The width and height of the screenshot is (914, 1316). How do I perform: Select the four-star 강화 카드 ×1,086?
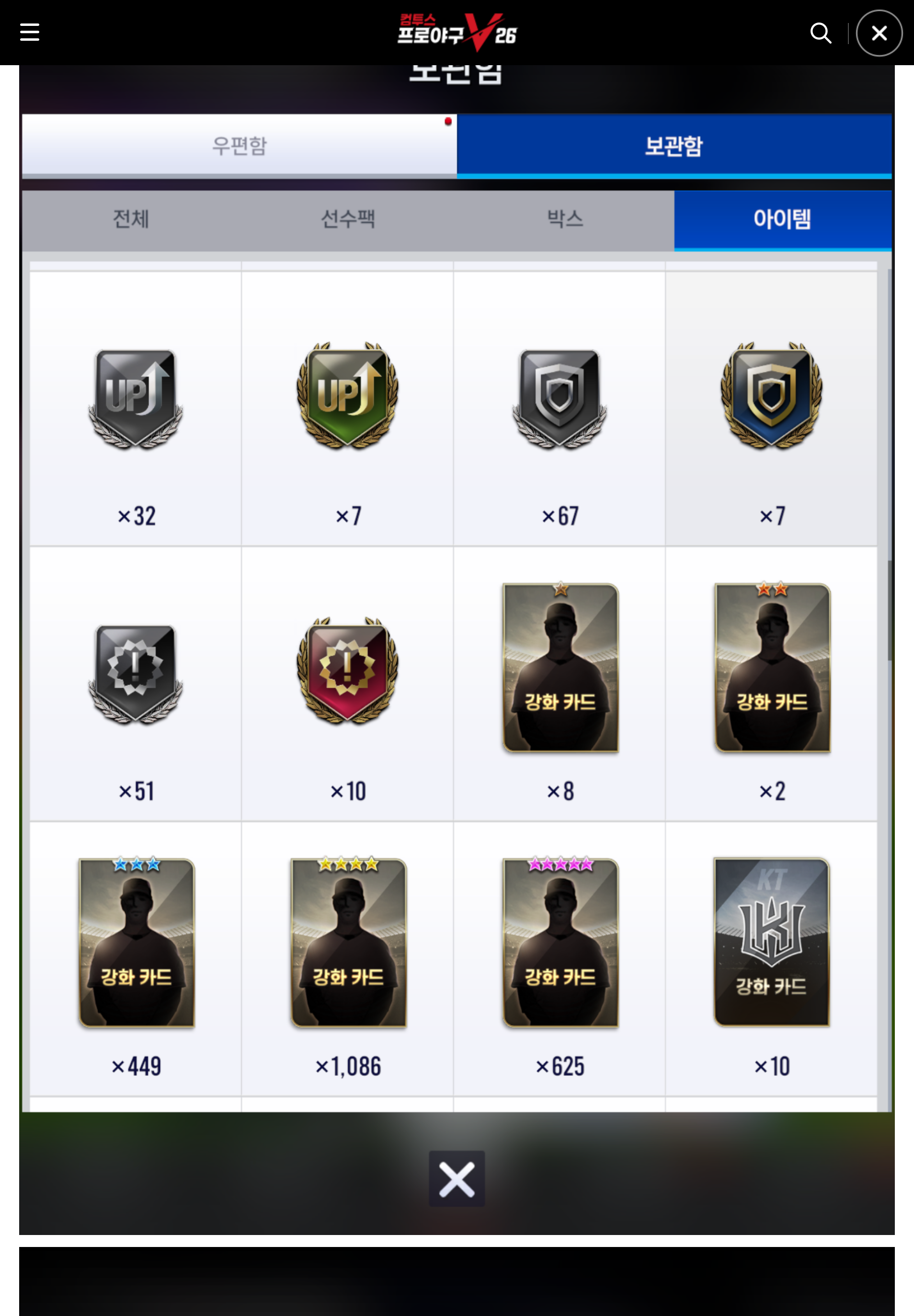point(348,958)
